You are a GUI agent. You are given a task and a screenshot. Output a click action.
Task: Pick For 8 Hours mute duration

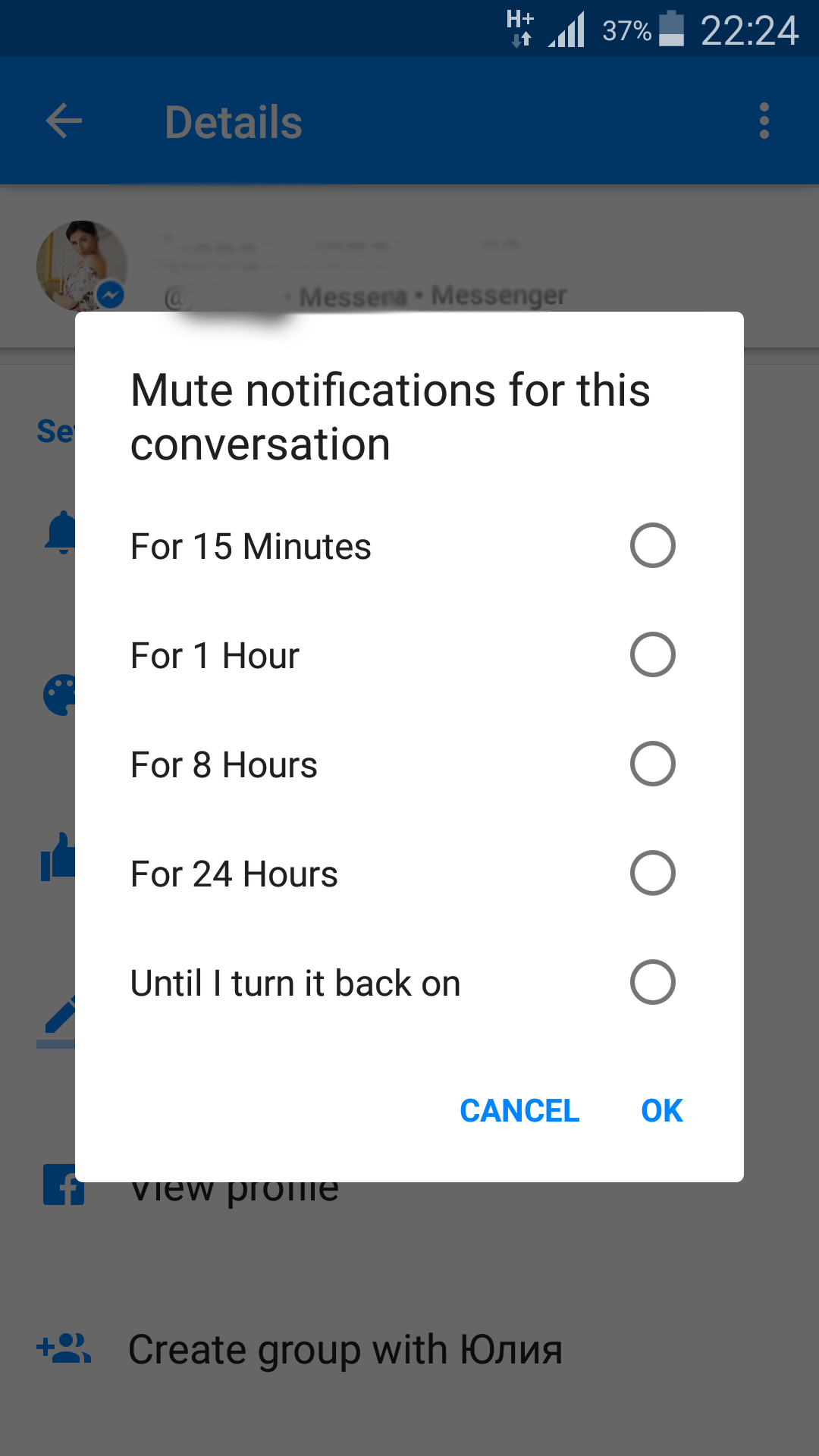coord(409,764)
